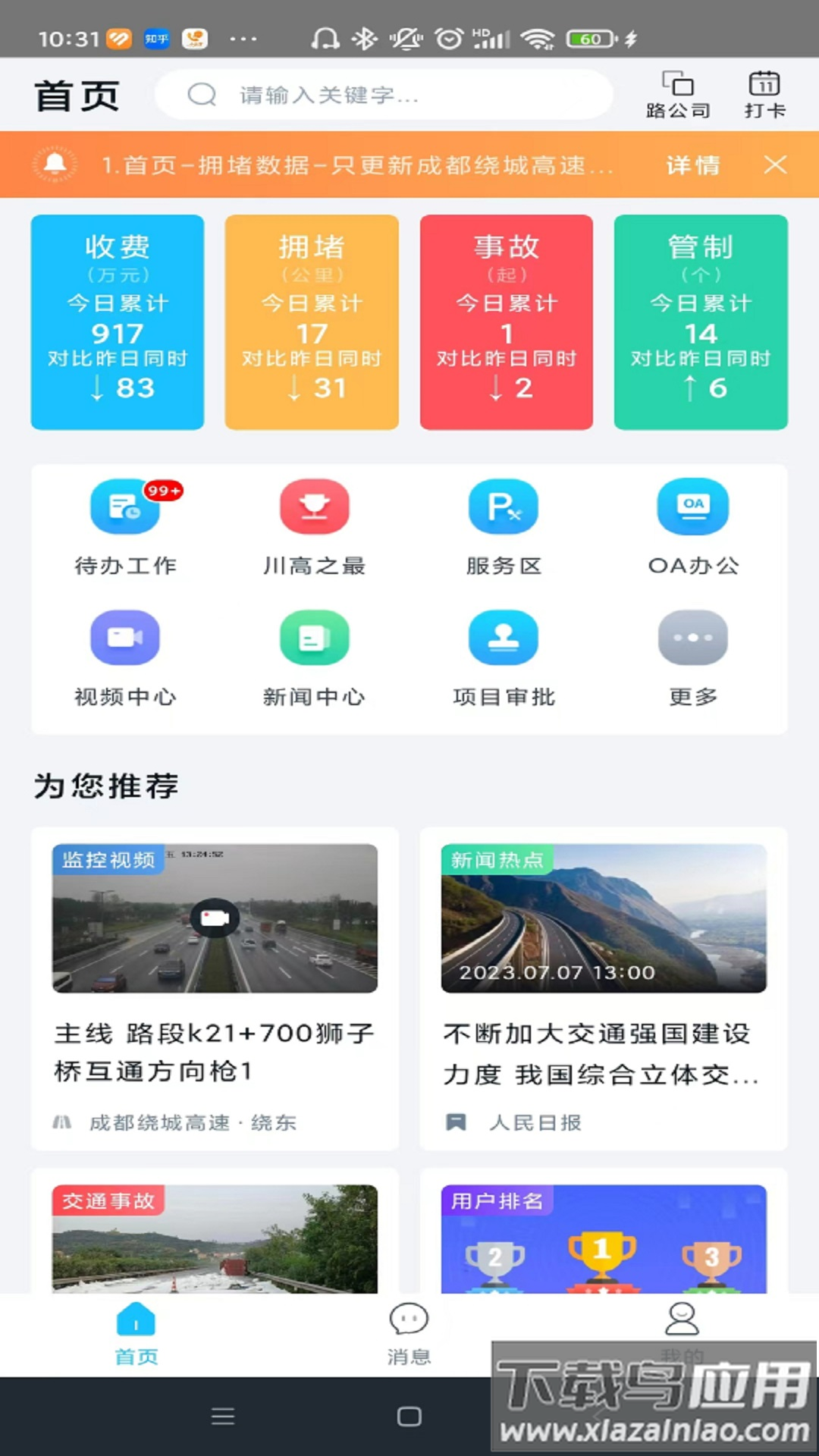
Task: View the blue 收费 toll statistics card
Action: [x=117, y=322]
